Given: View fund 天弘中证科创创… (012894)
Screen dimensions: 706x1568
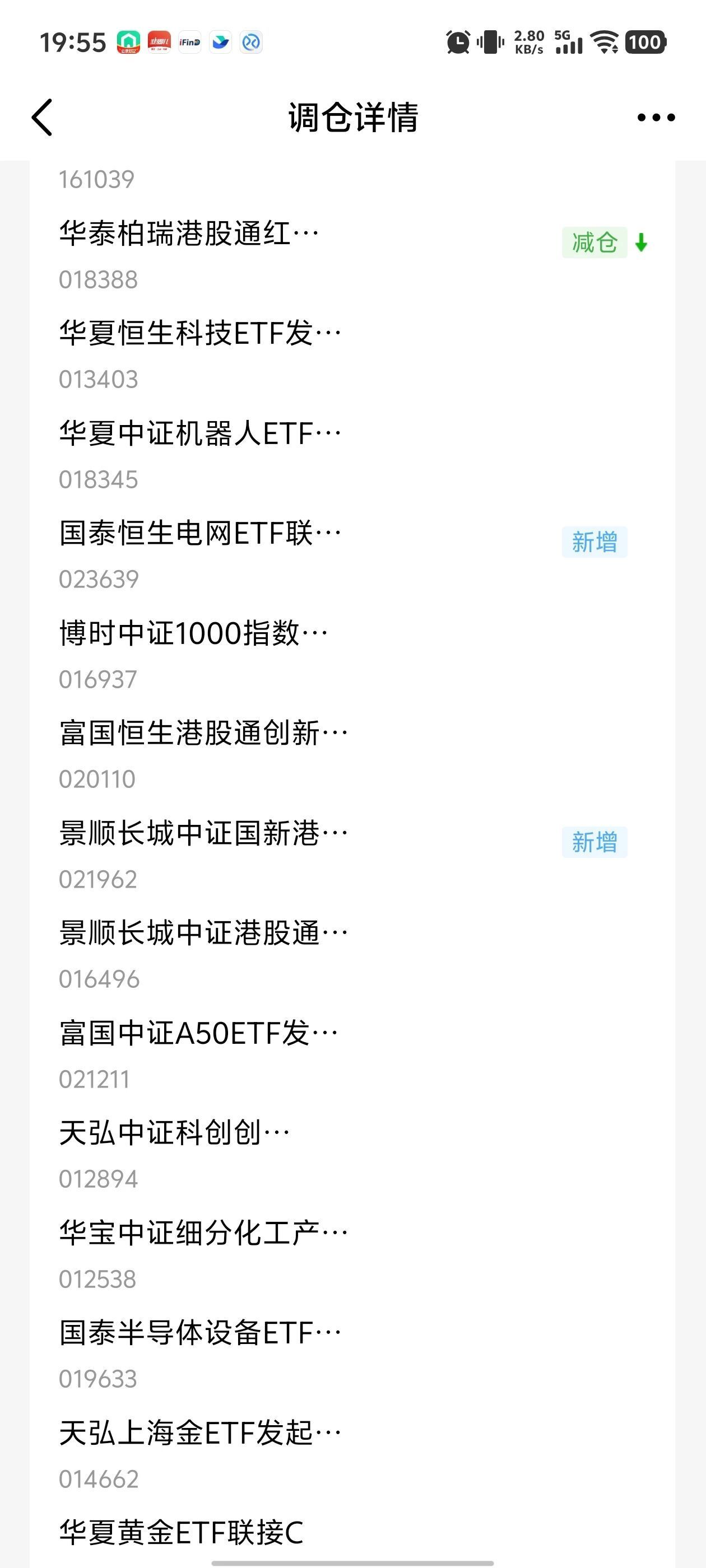Looking at the screenshot, I should click(x=174, y=1133).
